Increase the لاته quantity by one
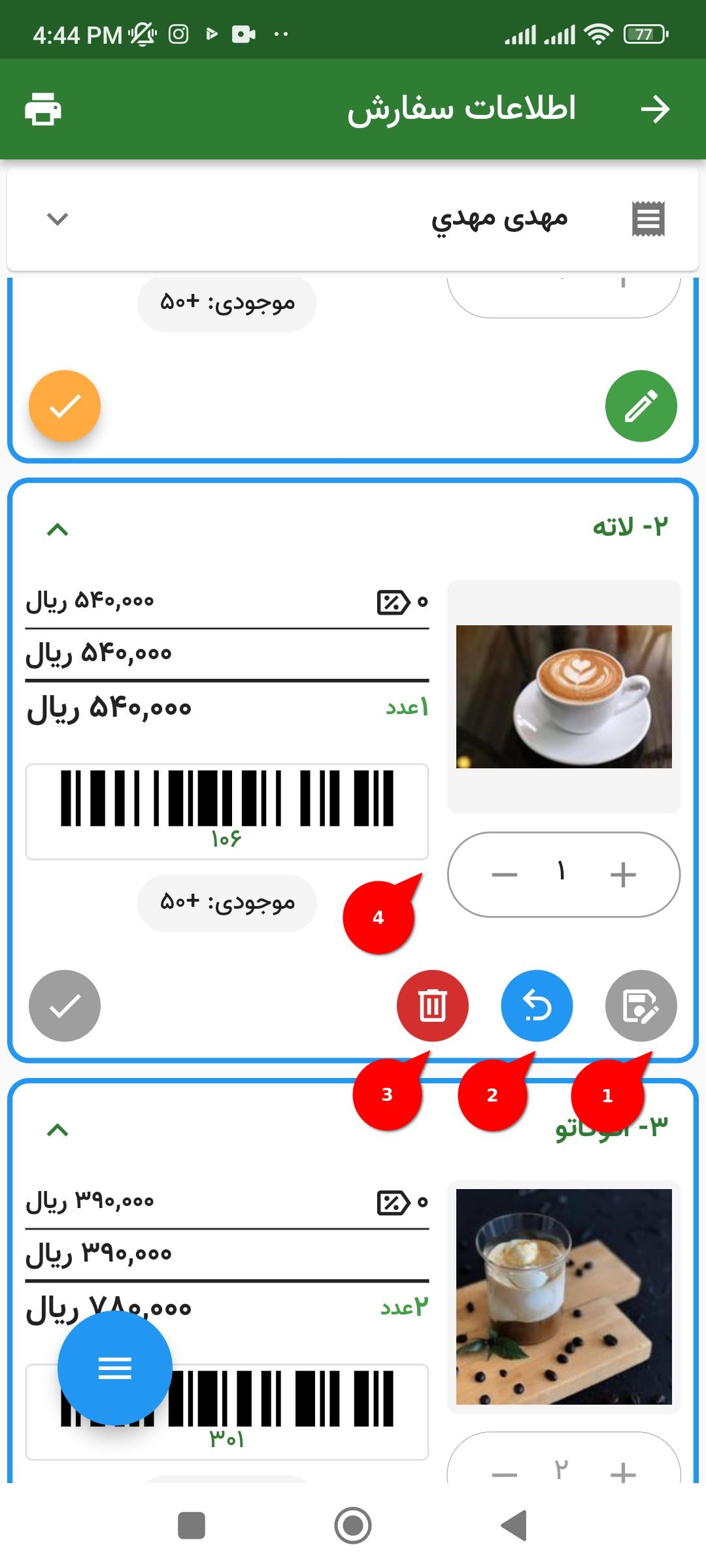The height and width of the screenshot is (1568, 706). coord(622,874)
